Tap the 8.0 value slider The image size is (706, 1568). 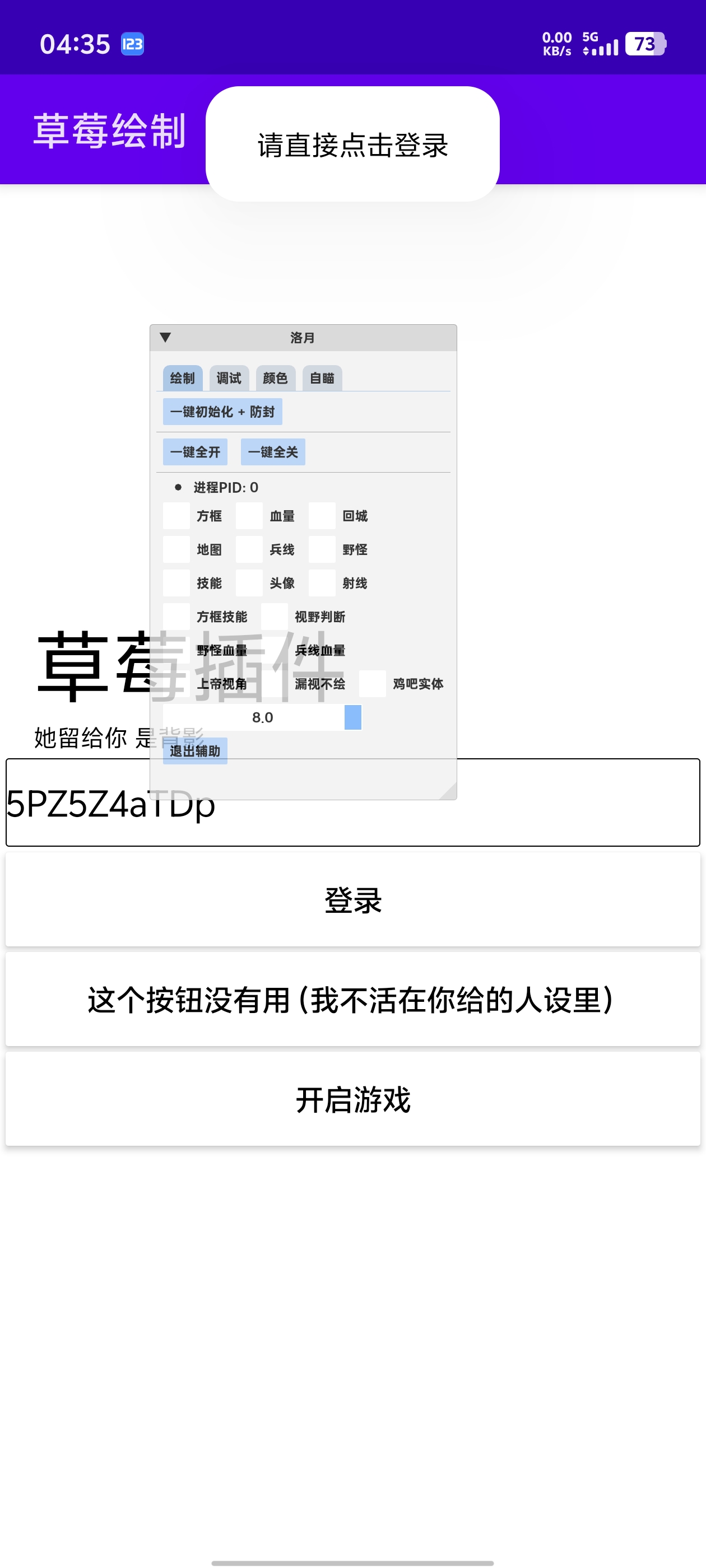click(262, 717)
